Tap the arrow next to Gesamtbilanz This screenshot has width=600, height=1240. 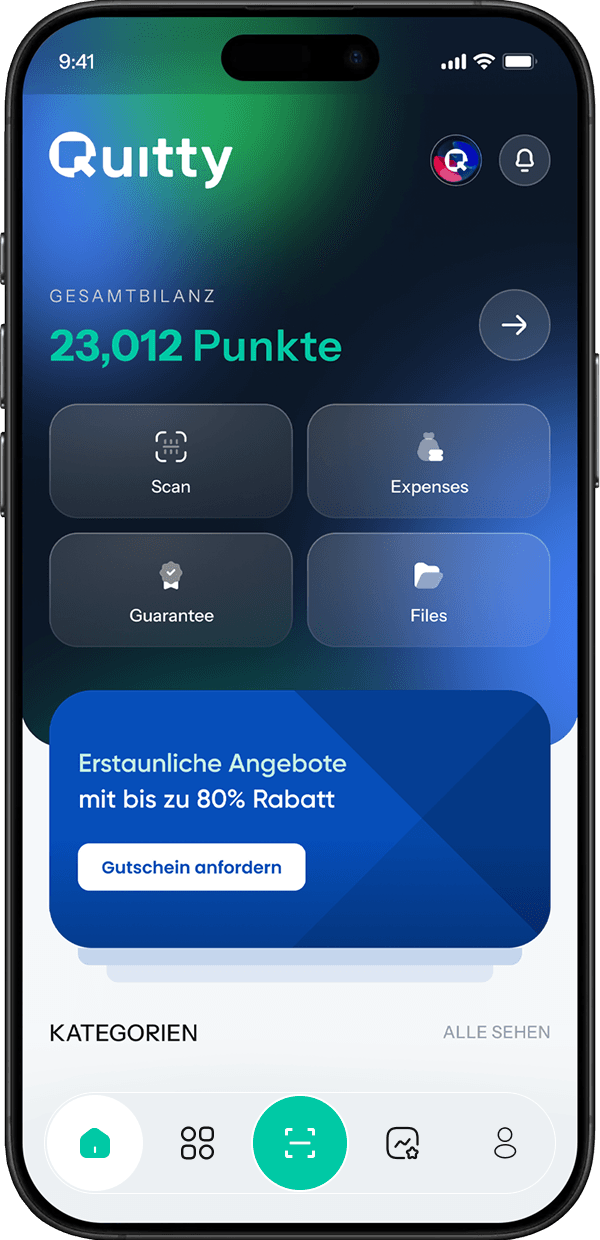(514, 325)
